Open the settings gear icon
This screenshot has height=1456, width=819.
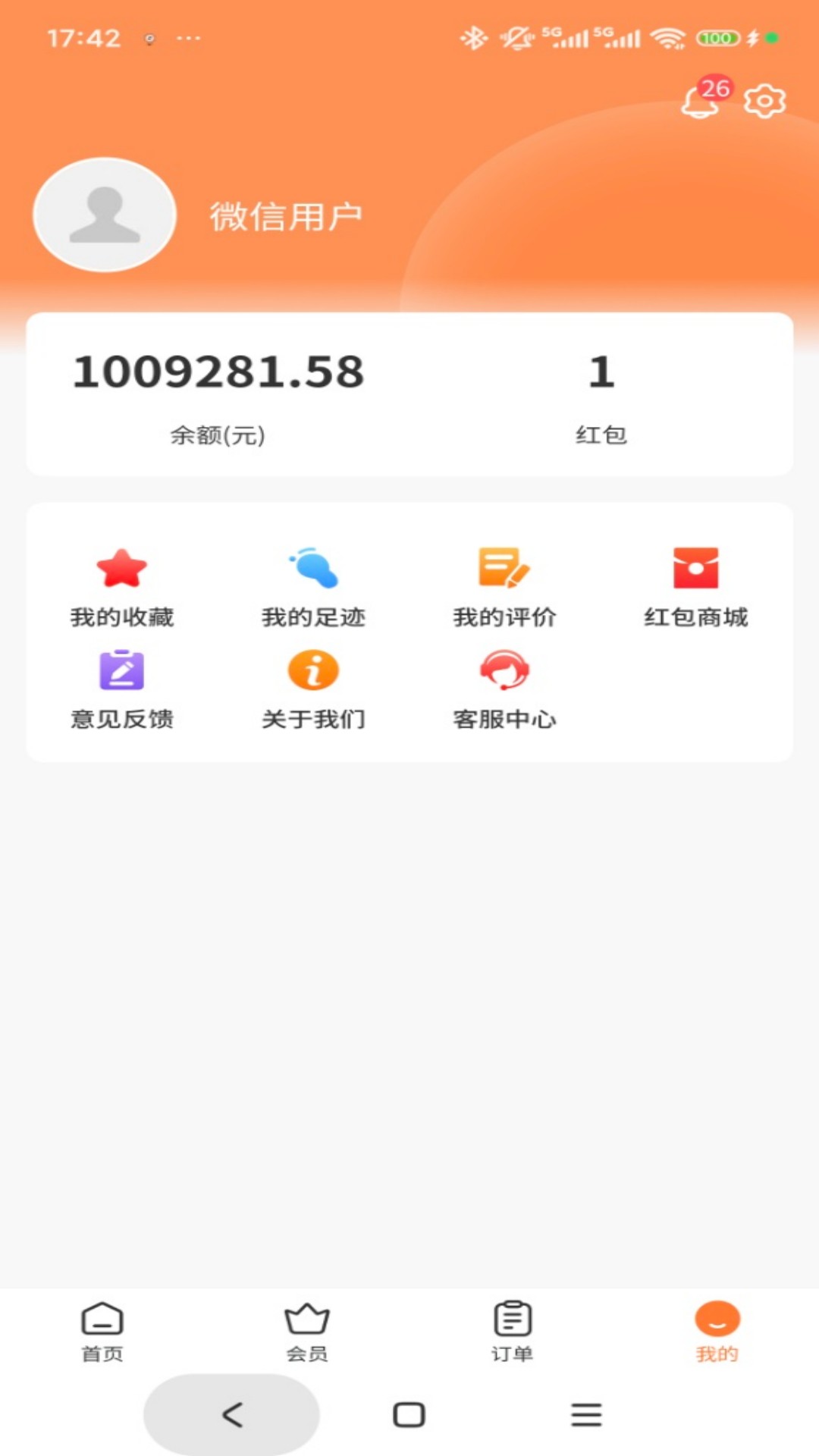pyautogui.click(x=764, y=100)
